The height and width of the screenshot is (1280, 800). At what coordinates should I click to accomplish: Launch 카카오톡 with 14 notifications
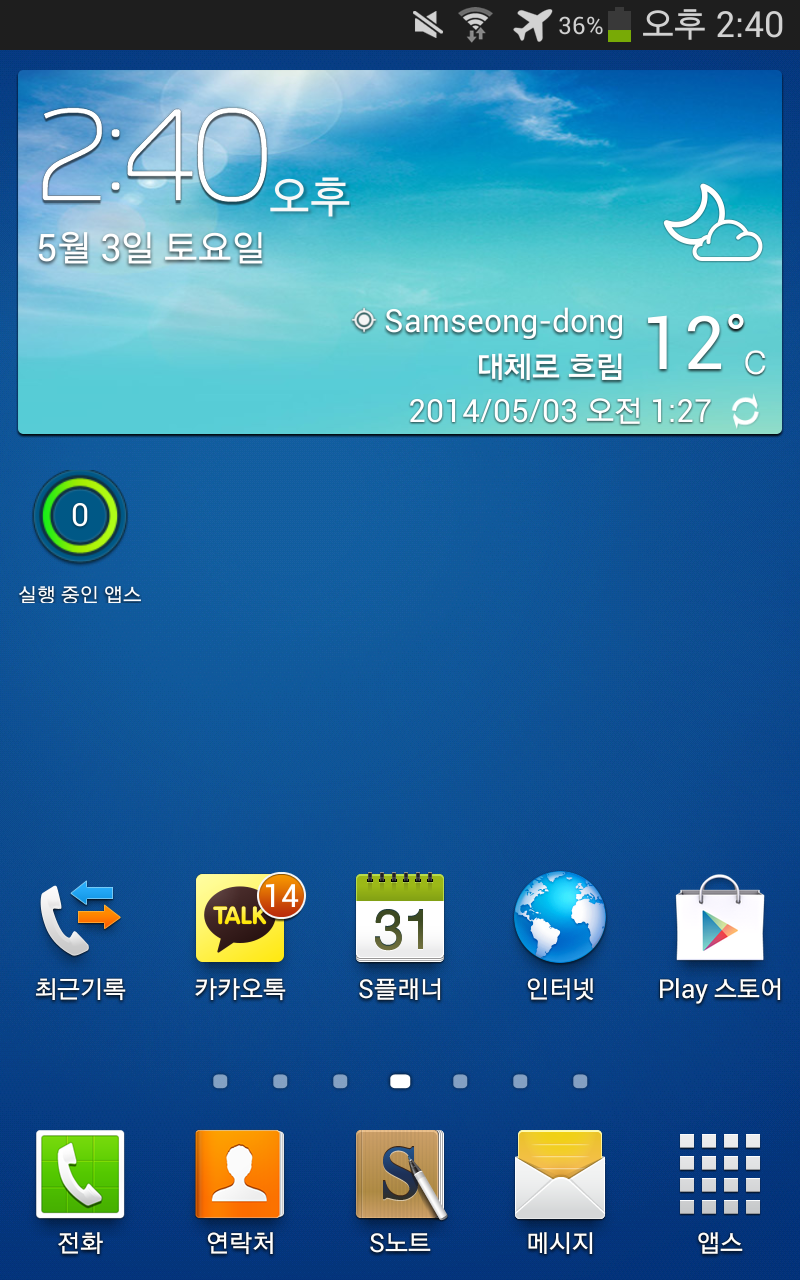tap(240, 920)
